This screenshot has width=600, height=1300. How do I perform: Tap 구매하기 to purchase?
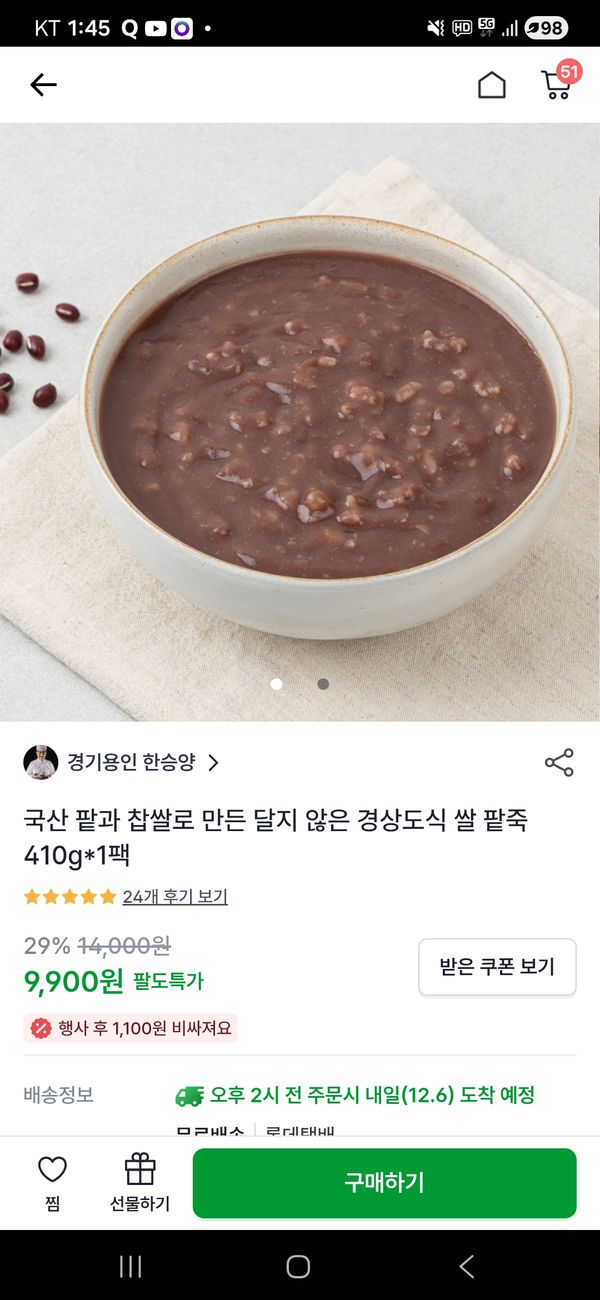[384, 1183]
